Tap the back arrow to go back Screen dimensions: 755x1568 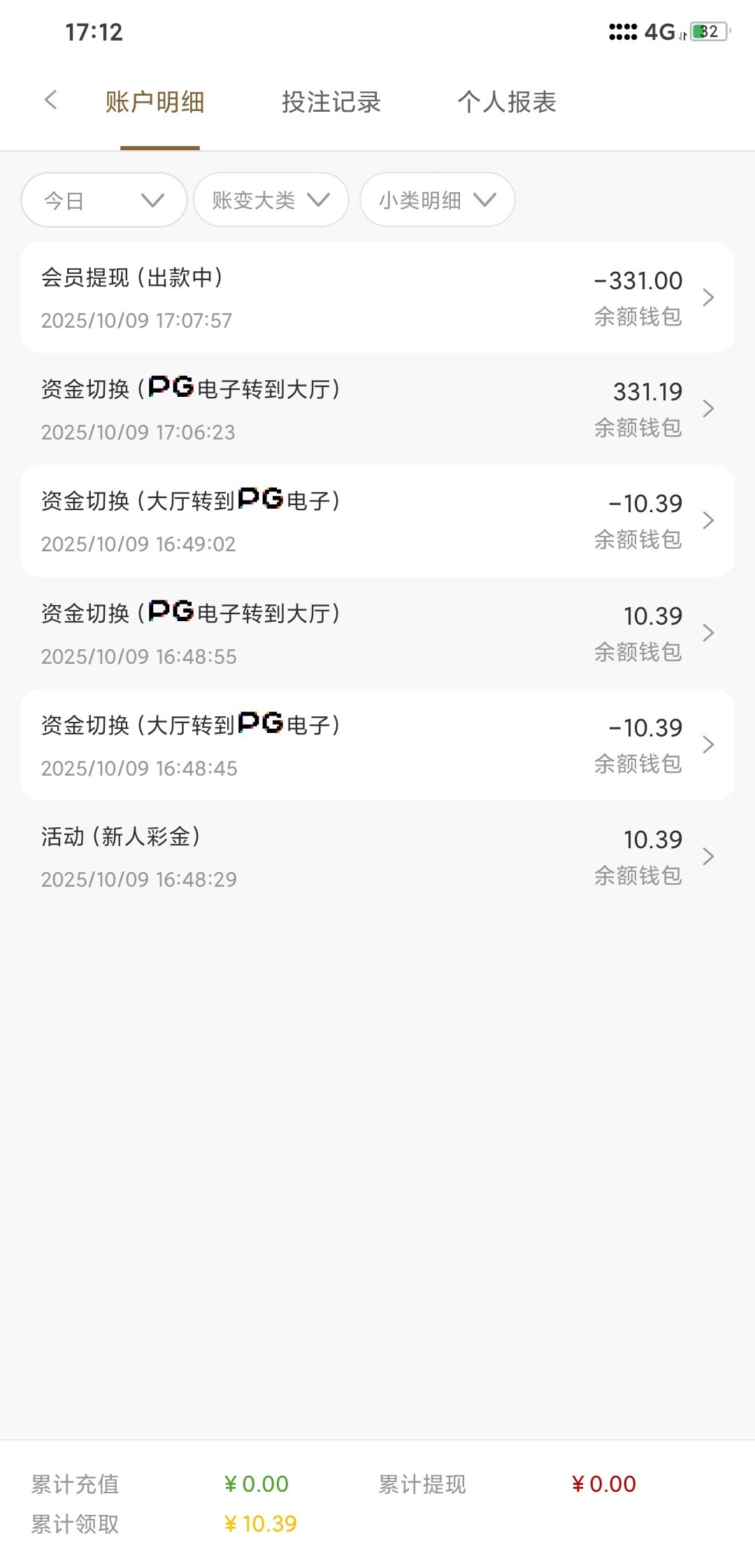(50, 101)
